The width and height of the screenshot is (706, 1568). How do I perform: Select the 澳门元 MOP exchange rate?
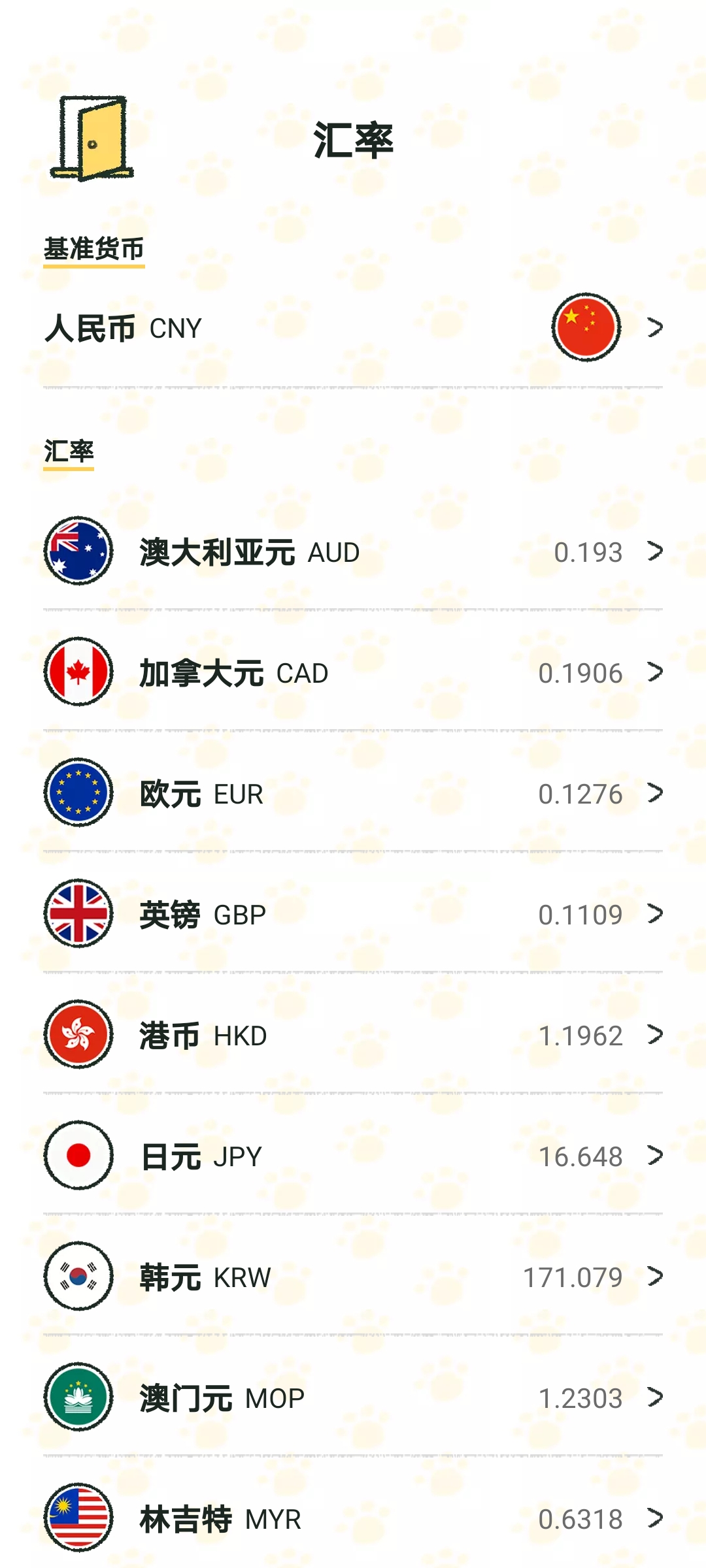[353, 1397]
